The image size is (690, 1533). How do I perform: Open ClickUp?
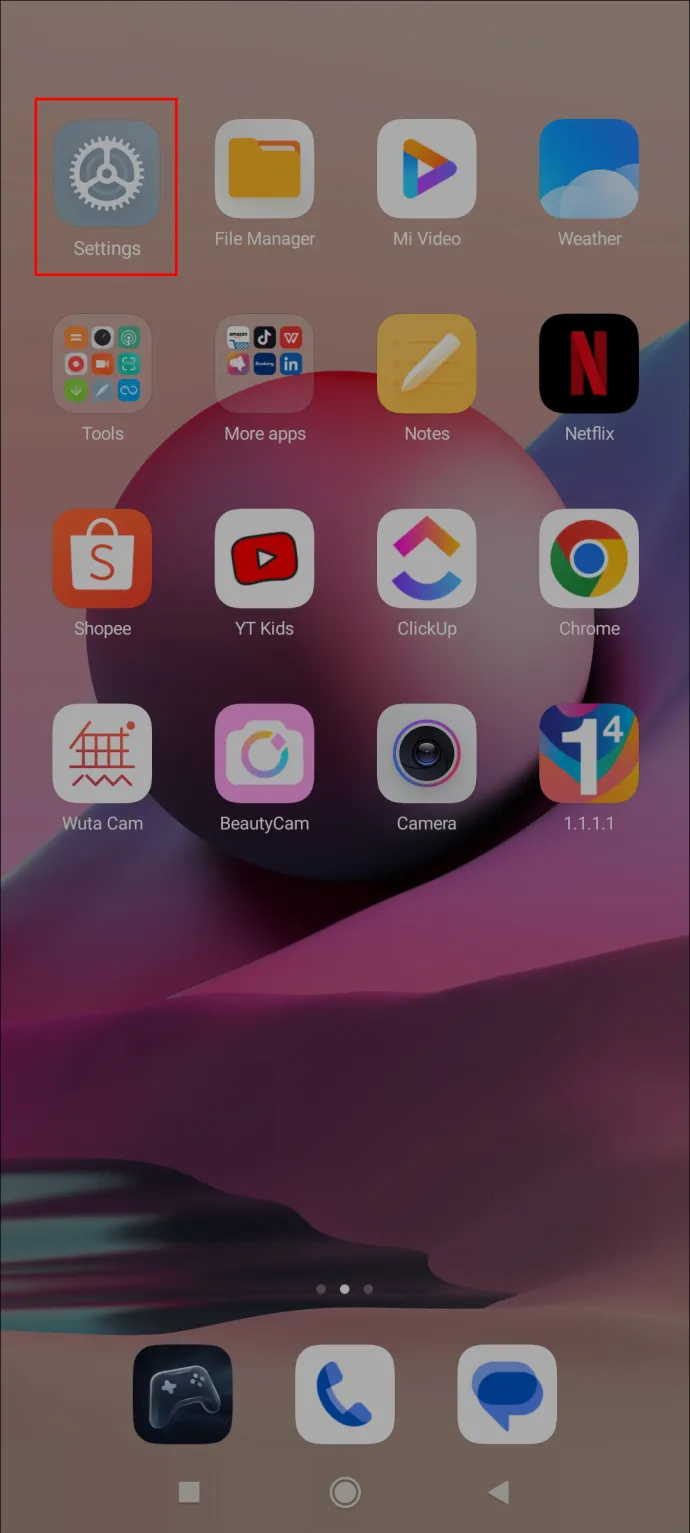point(426,558)
